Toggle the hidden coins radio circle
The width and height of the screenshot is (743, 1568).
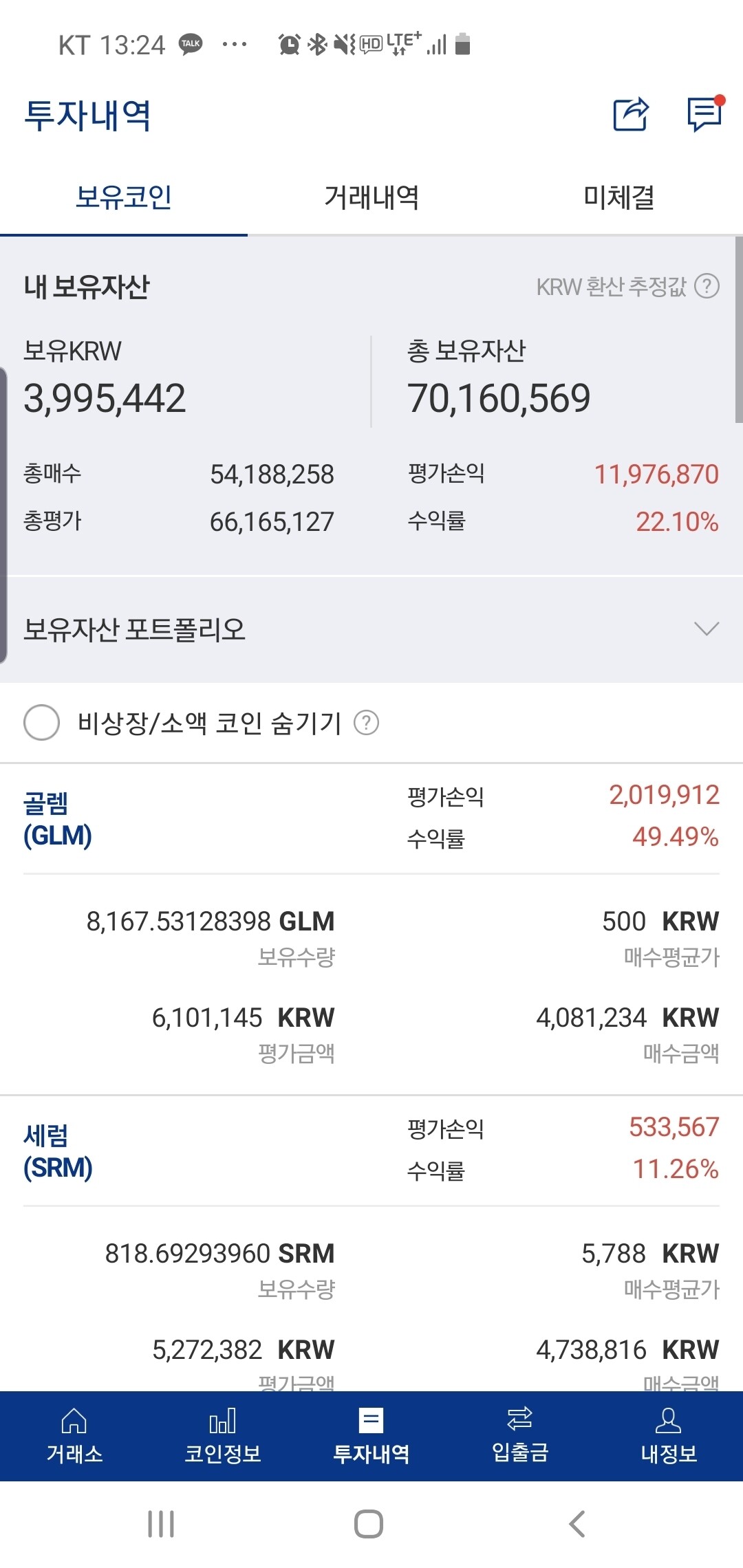point(41,723)
